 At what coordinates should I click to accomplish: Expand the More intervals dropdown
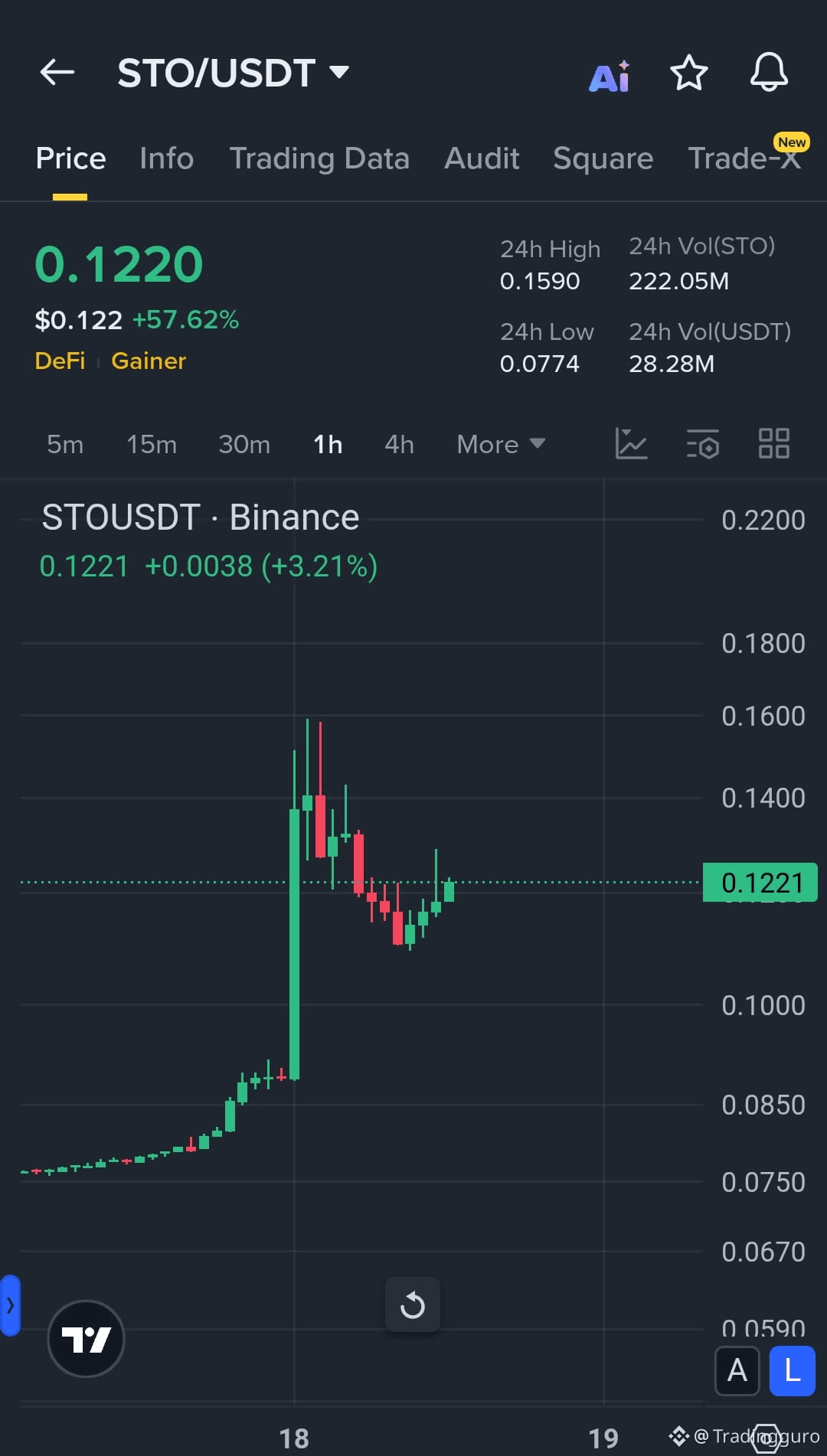500,444
